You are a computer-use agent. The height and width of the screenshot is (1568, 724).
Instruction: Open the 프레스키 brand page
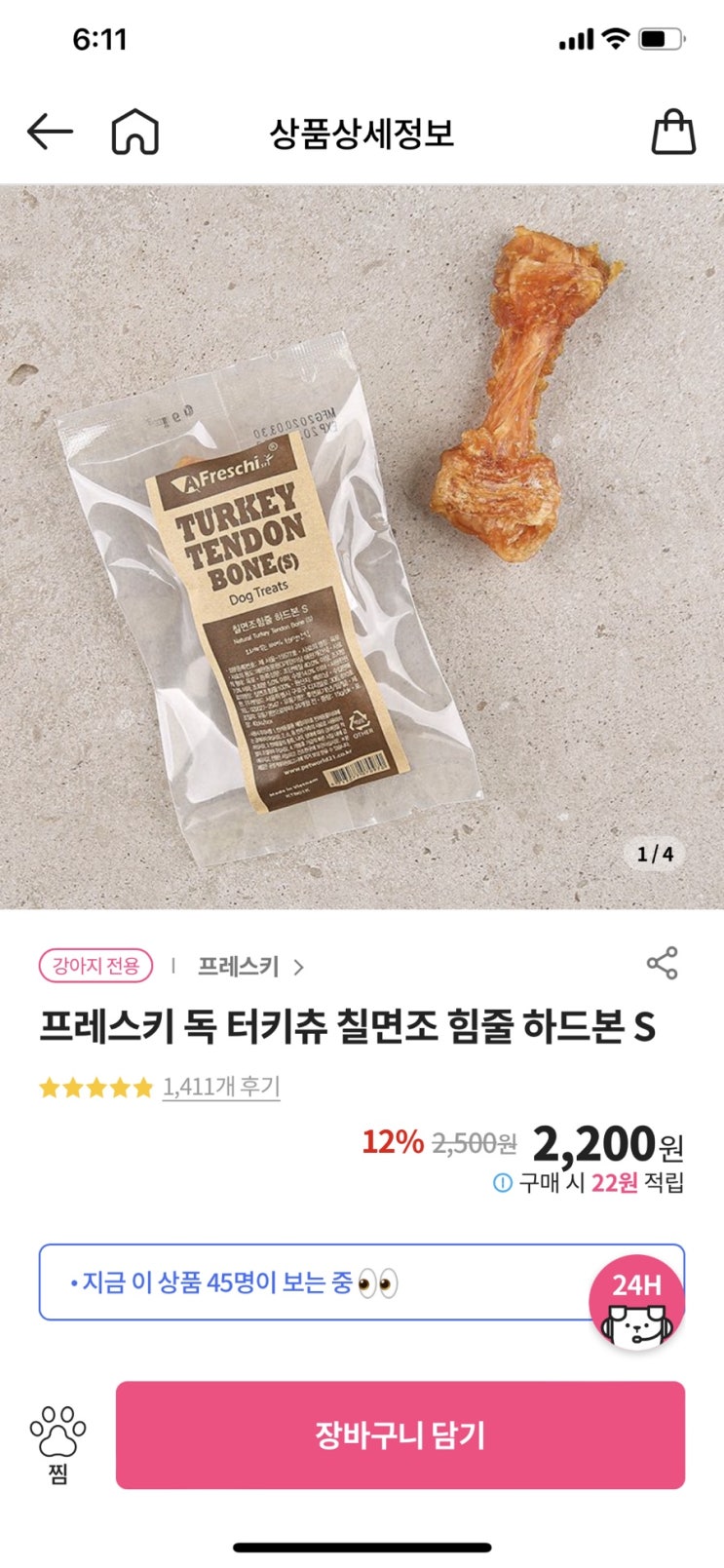250,967
